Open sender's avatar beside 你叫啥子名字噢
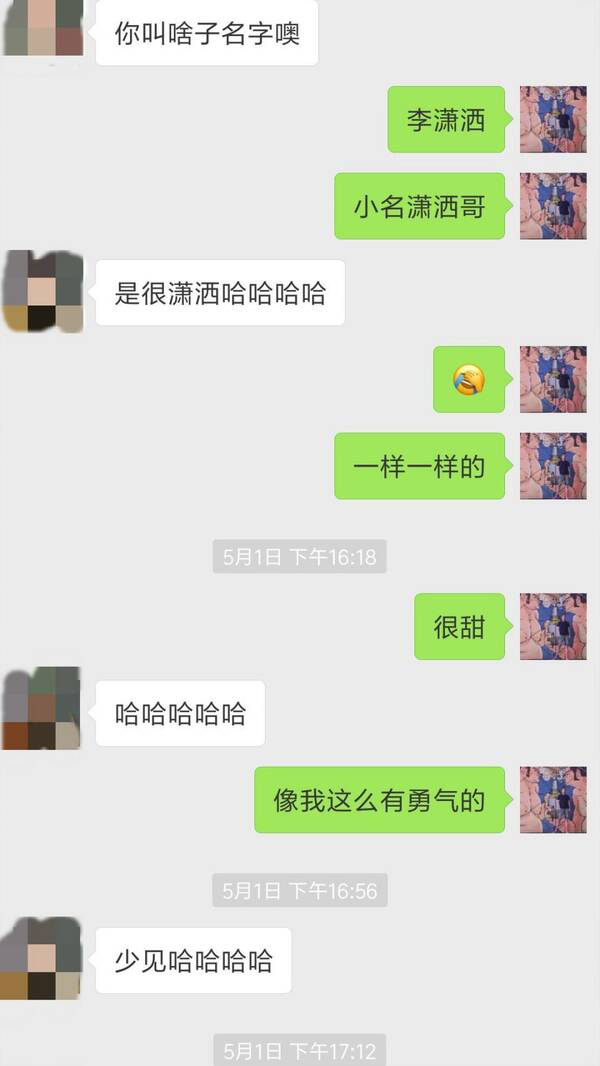Viewport: 600px width, 1066px height. [x=43, y=28]
